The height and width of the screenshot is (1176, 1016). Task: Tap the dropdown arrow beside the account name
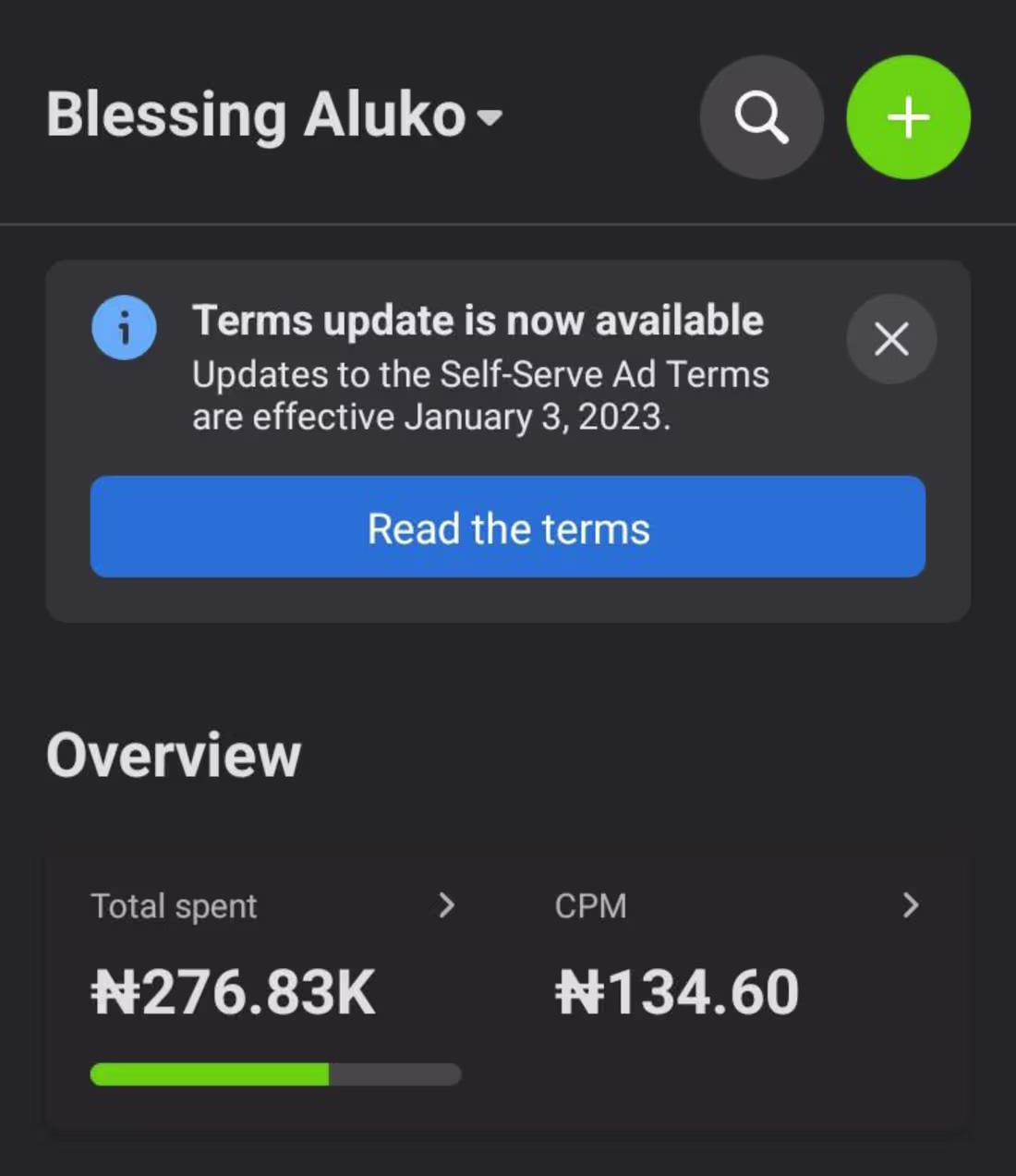point(489,118)
